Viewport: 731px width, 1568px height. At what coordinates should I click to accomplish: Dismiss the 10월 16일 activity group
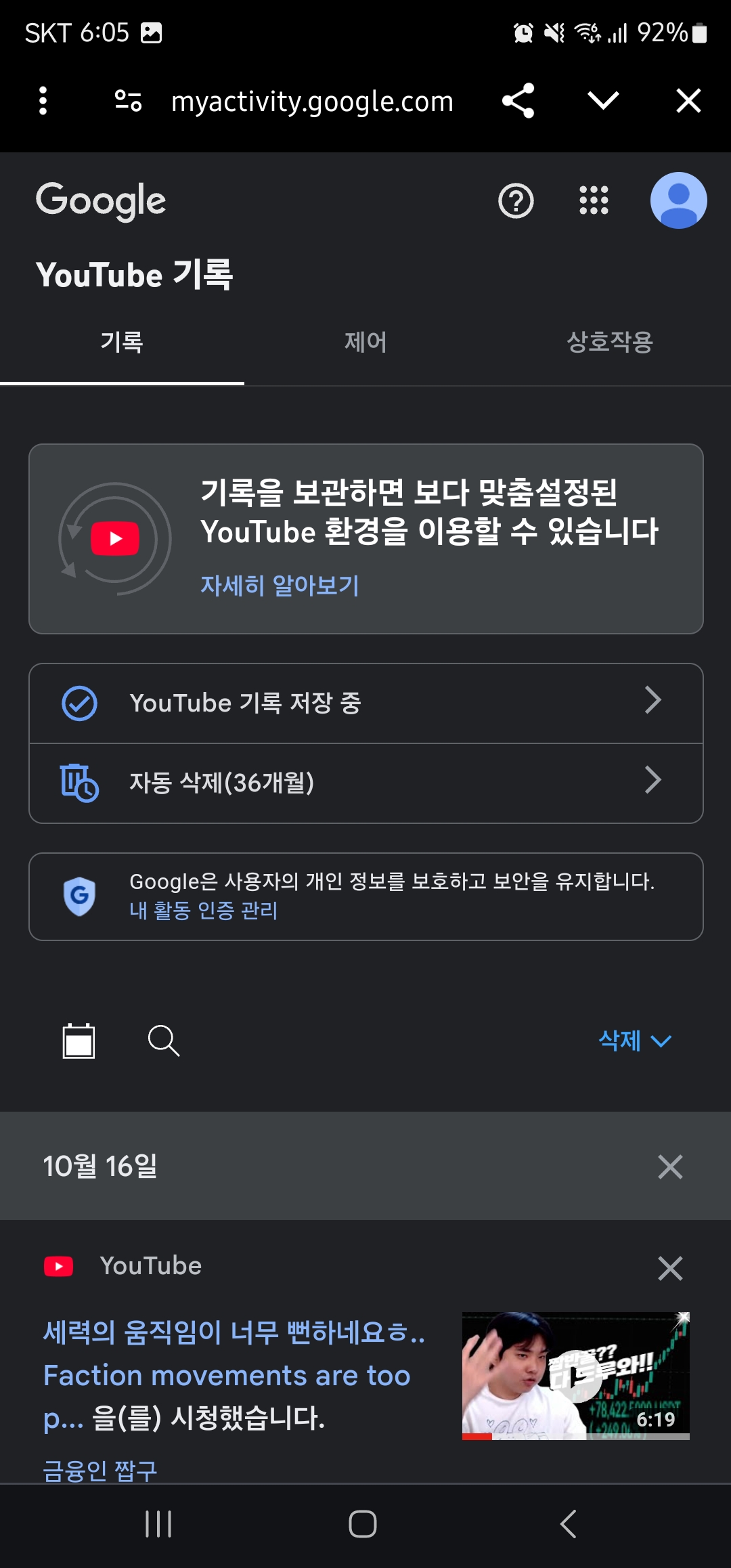[x=669, y=1167]
